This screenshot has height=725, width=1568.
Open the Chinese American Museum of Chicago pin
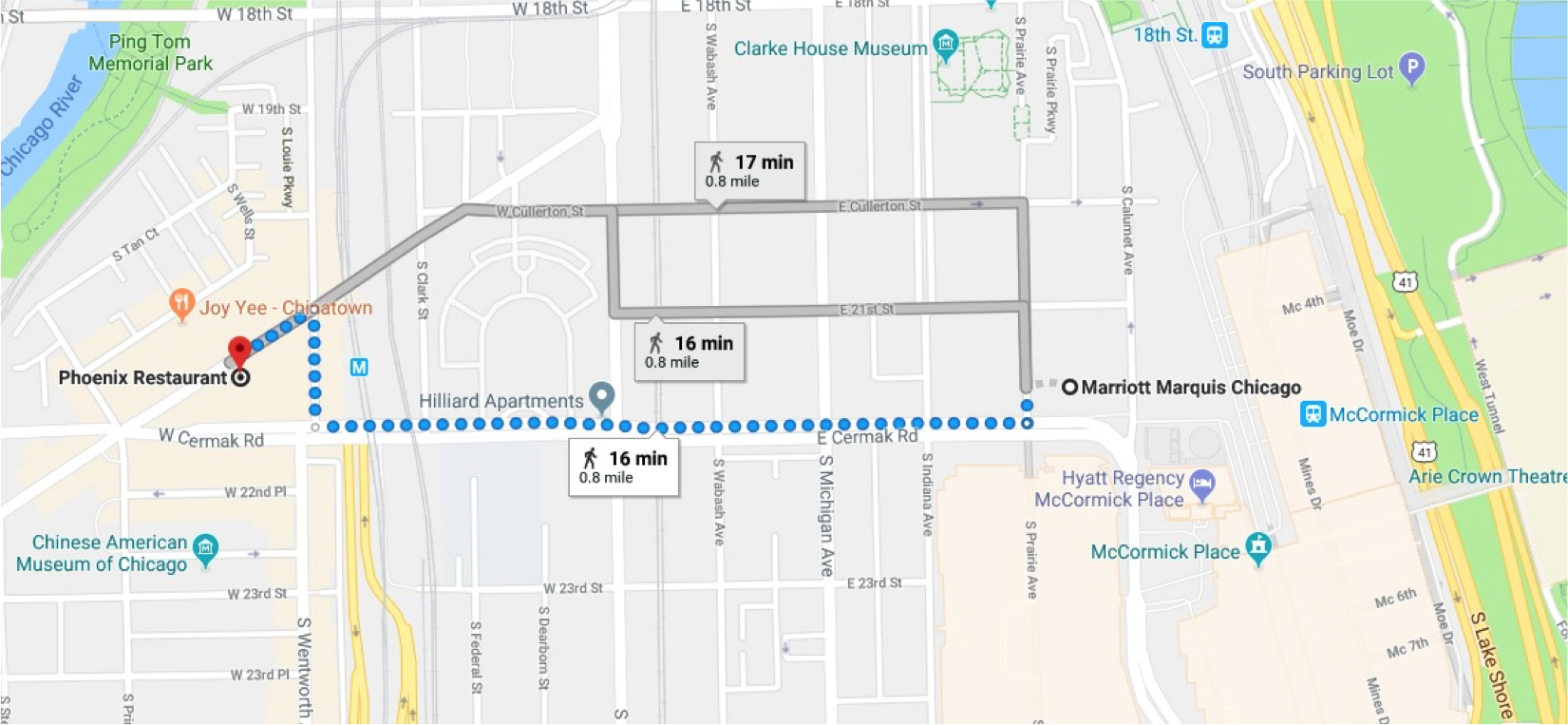coord(205,548)
